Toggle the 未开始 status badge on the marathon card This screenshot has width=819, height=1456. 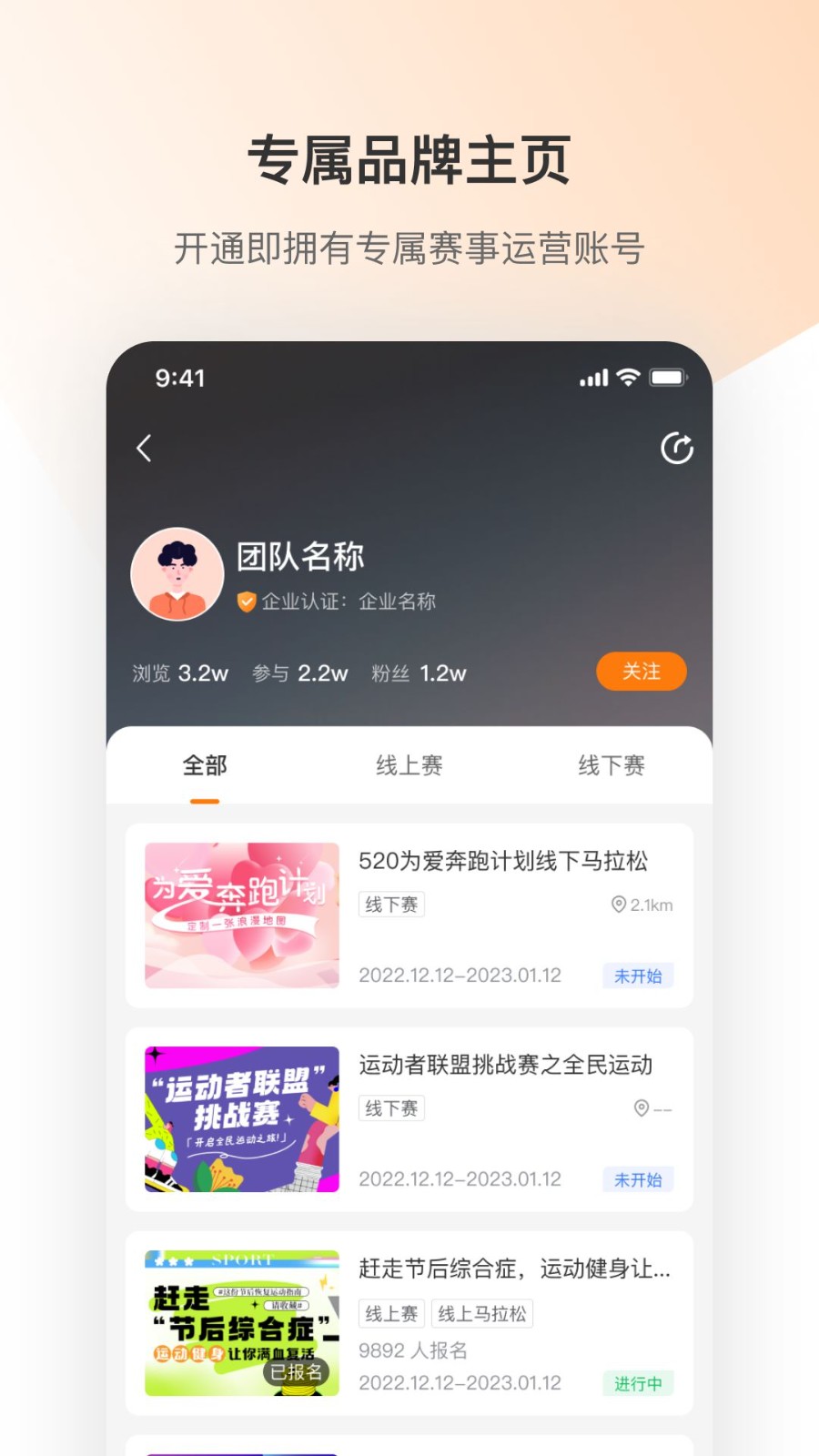click(x=638, y=976)
